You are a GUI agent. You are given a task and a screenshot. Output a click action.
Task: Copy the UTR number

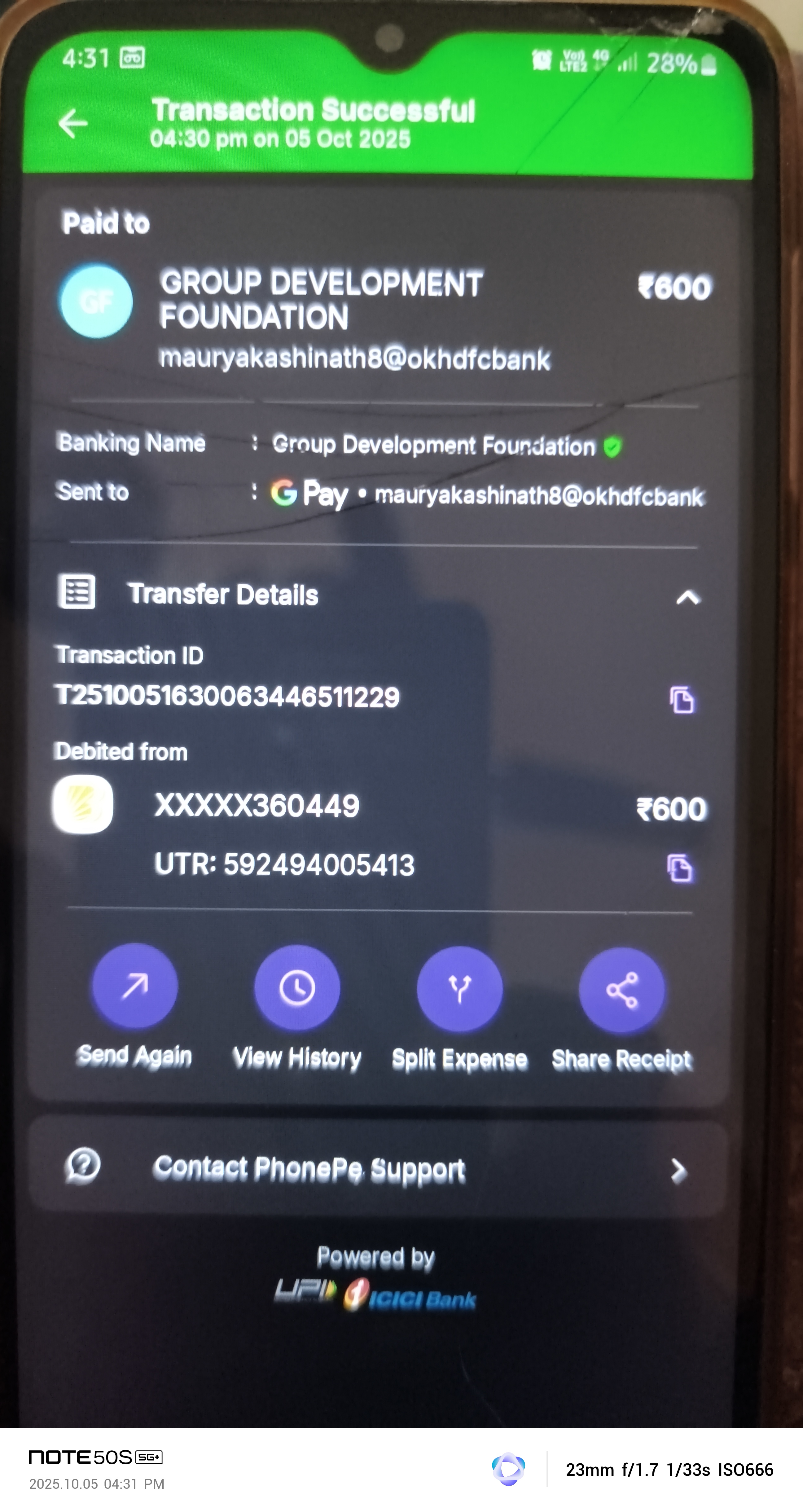[680, 868]
